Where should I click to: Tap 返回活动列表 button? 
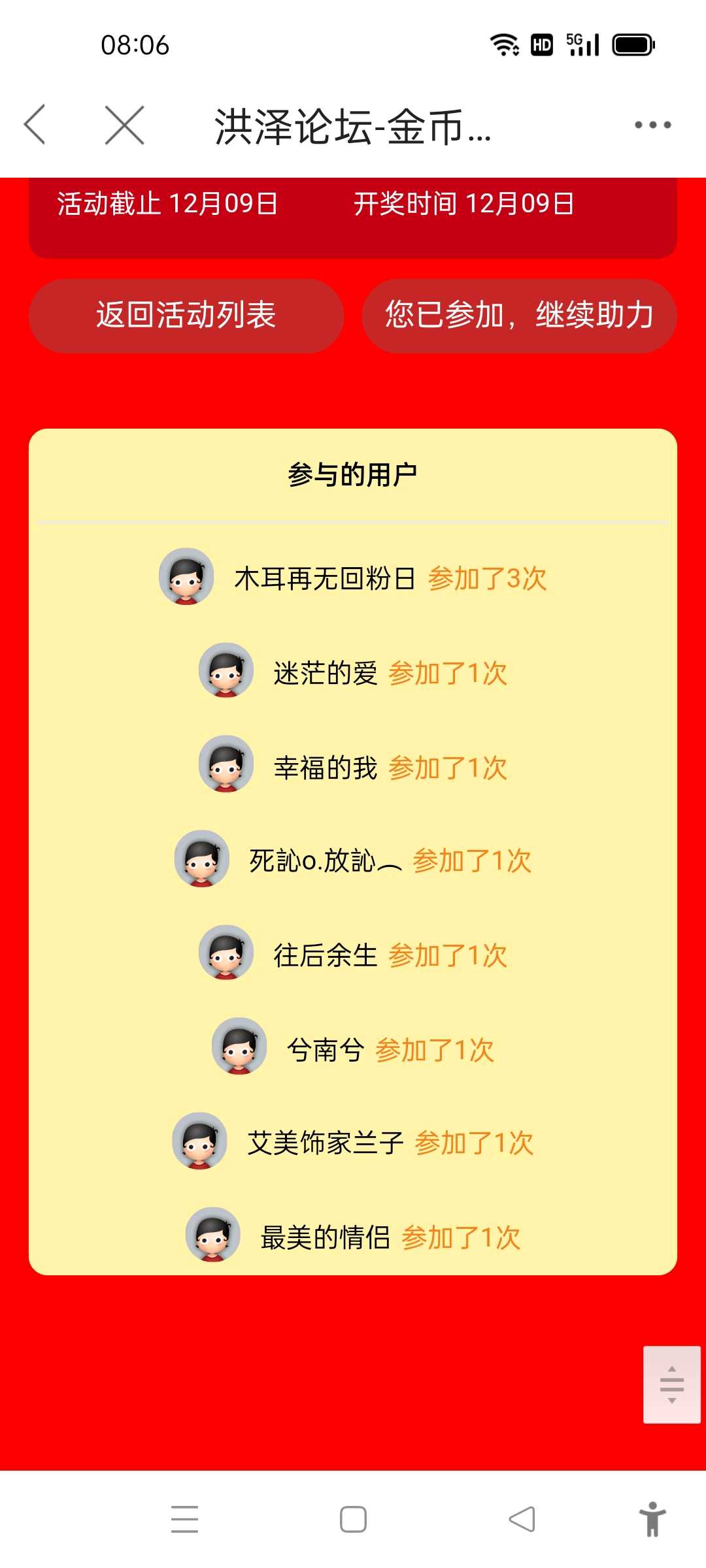coord(186,316)
